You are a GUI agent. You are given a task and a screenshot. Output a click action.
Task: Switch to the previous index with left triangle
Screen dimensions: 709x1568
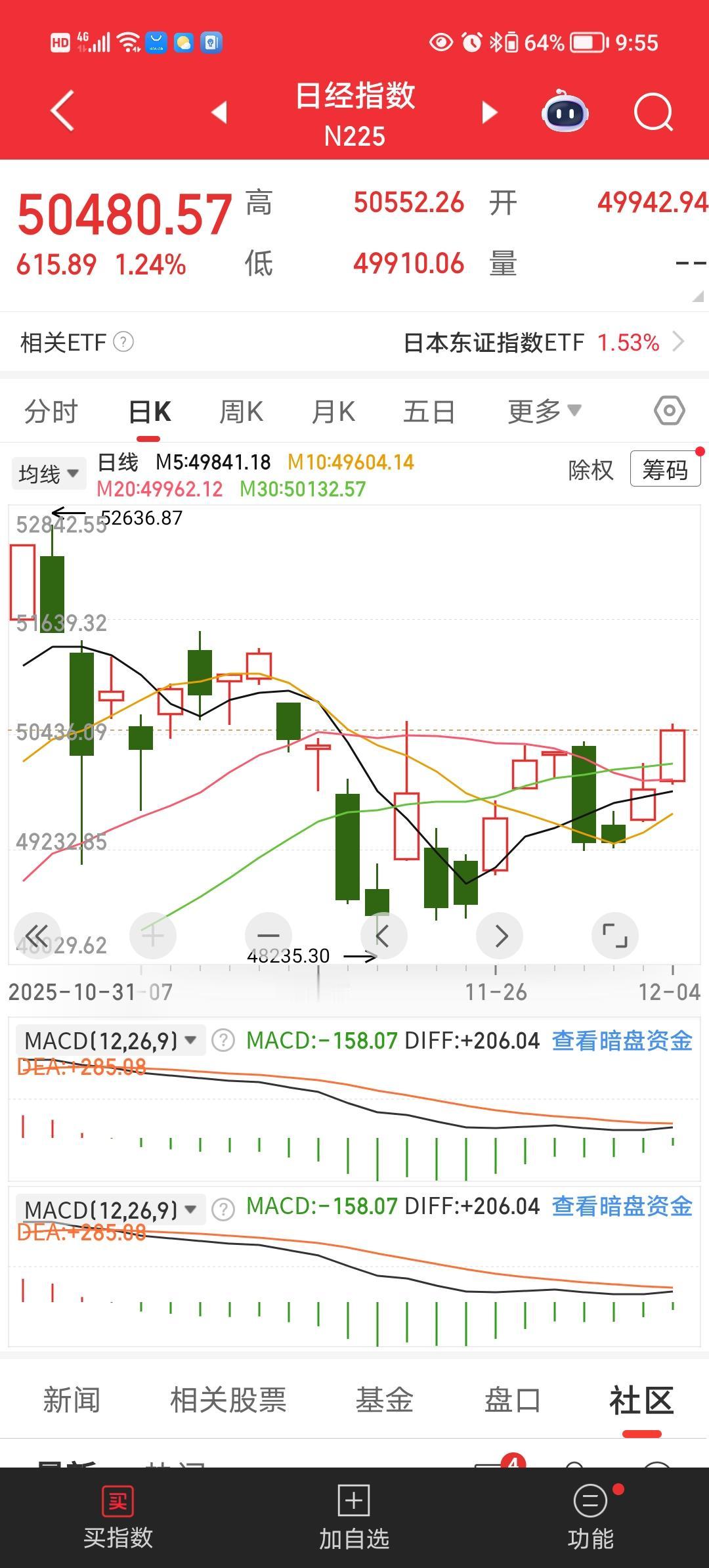click(219, 112)
